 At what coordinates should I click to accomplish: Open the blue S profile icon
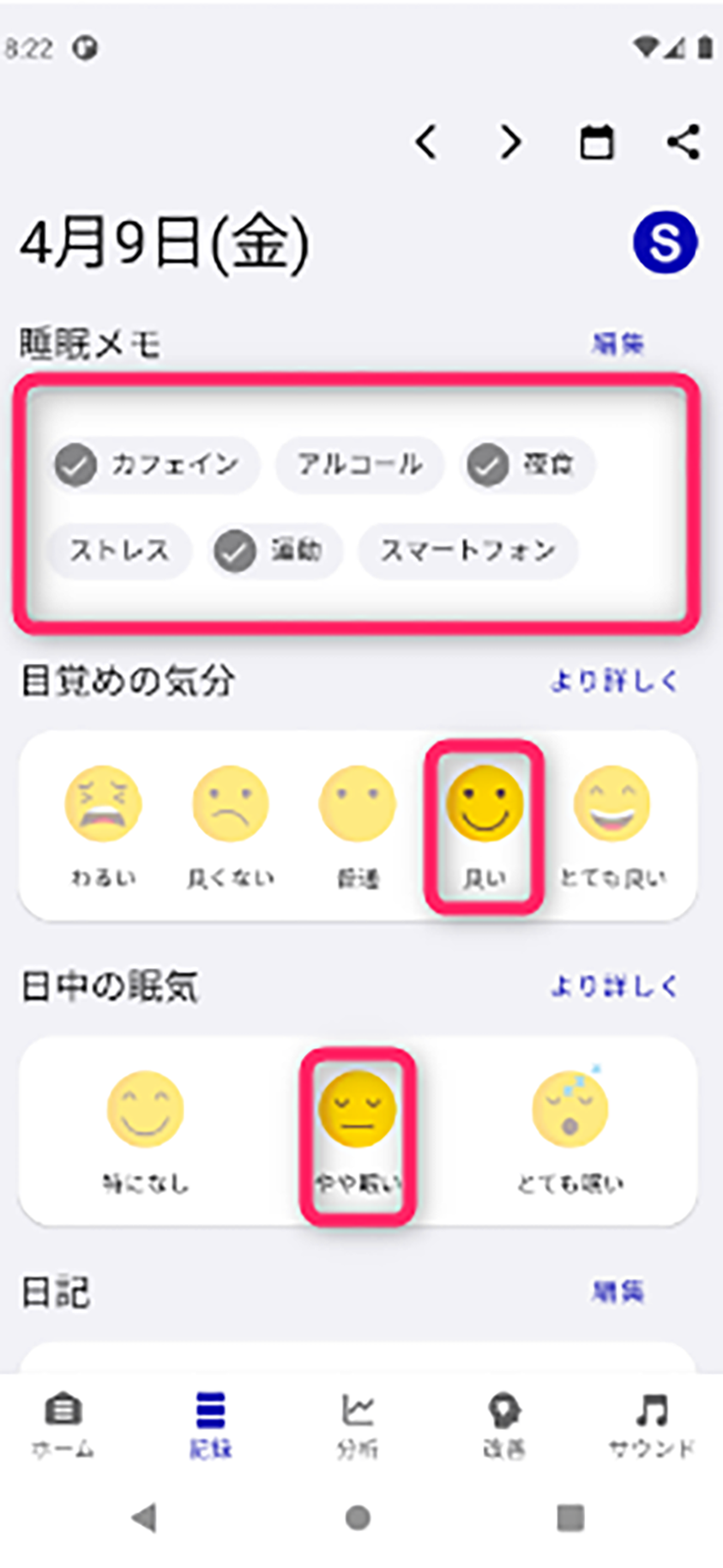click(x=665, y=242)
